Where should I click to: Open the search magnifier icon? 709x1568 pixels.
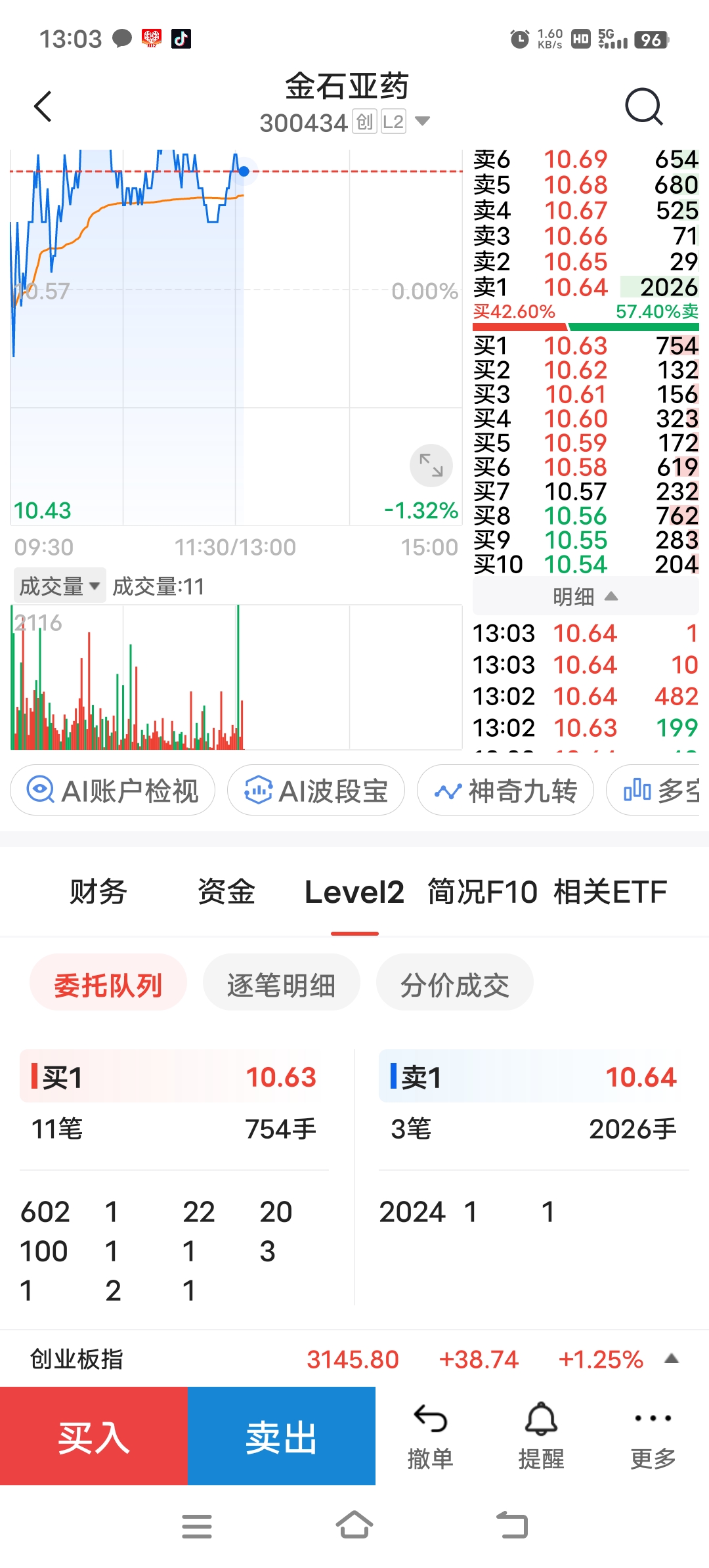coord(643,106)
